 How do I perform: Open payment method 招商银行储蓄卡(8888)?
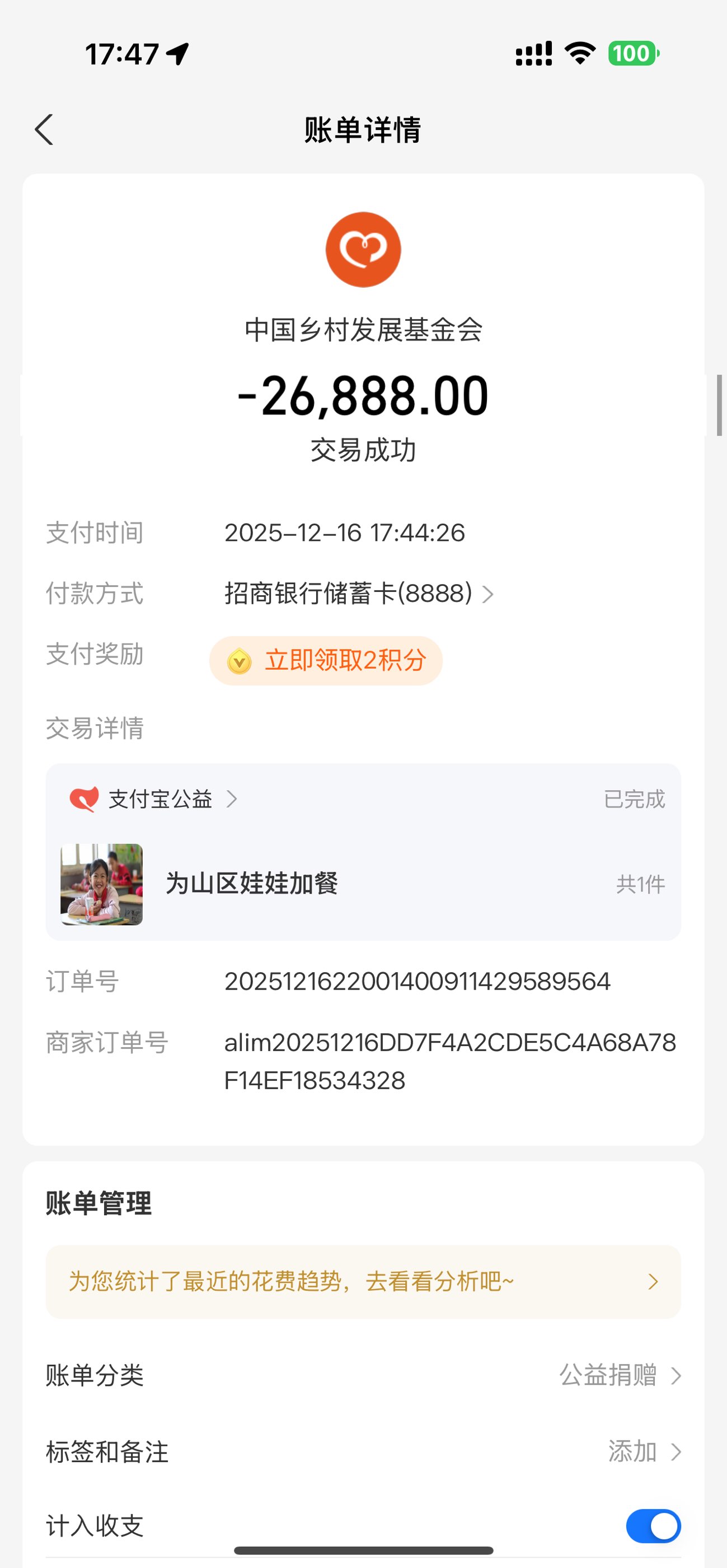coord(359,594)
